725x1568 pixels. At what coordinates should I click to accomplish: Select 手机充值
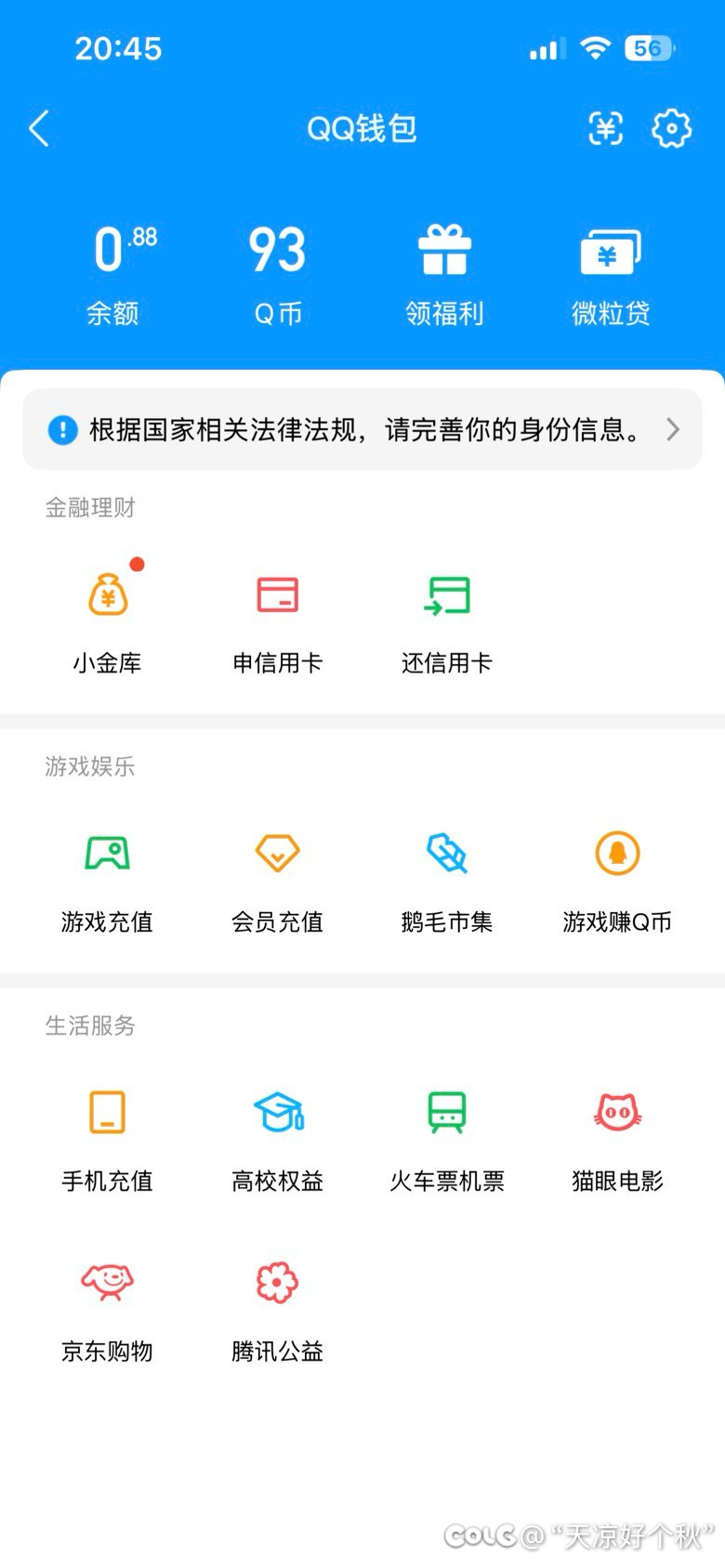(108, 1138)
